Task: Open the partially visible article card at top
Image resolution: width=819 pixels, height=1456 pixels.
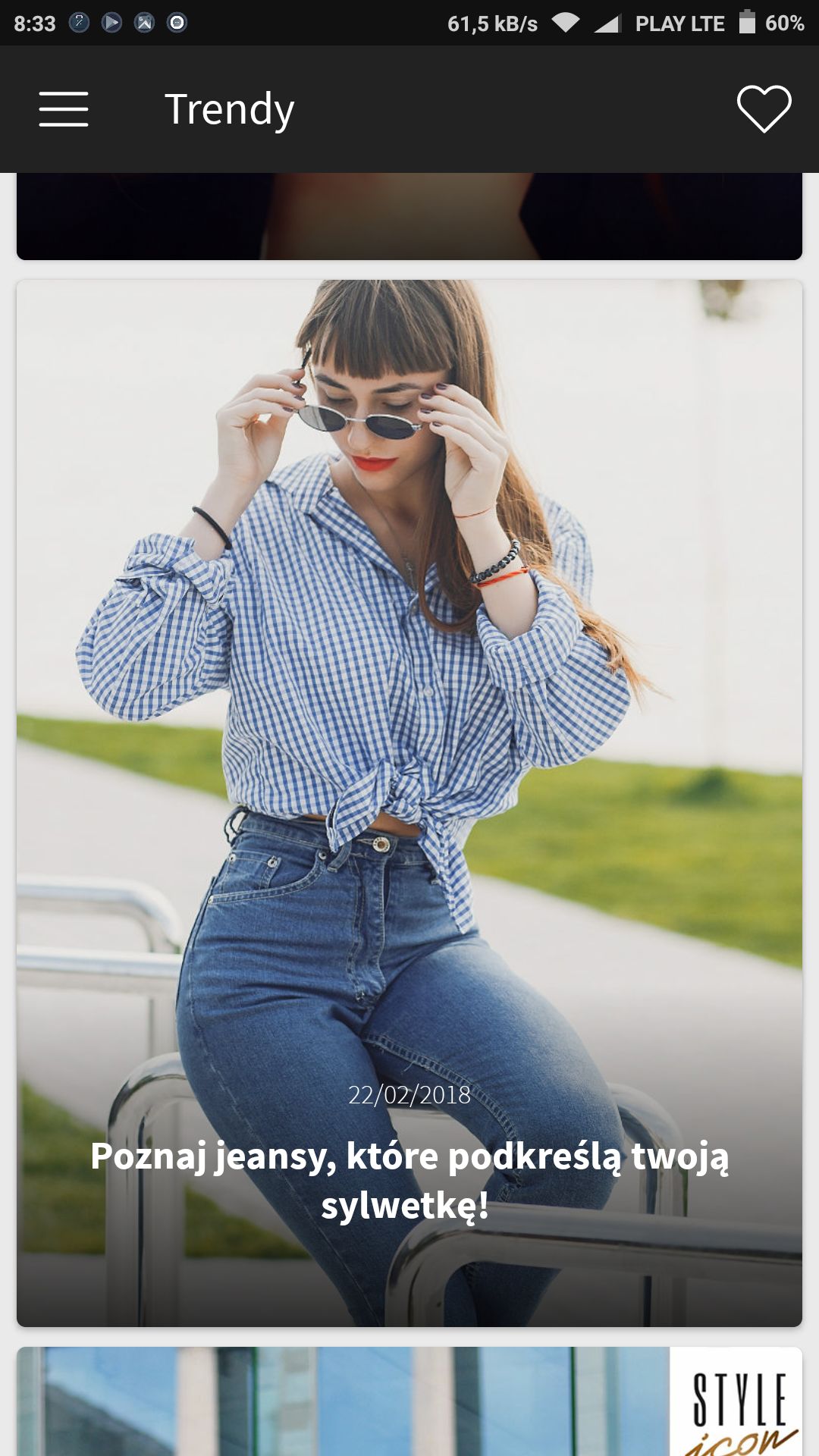Action: point(409,216)
